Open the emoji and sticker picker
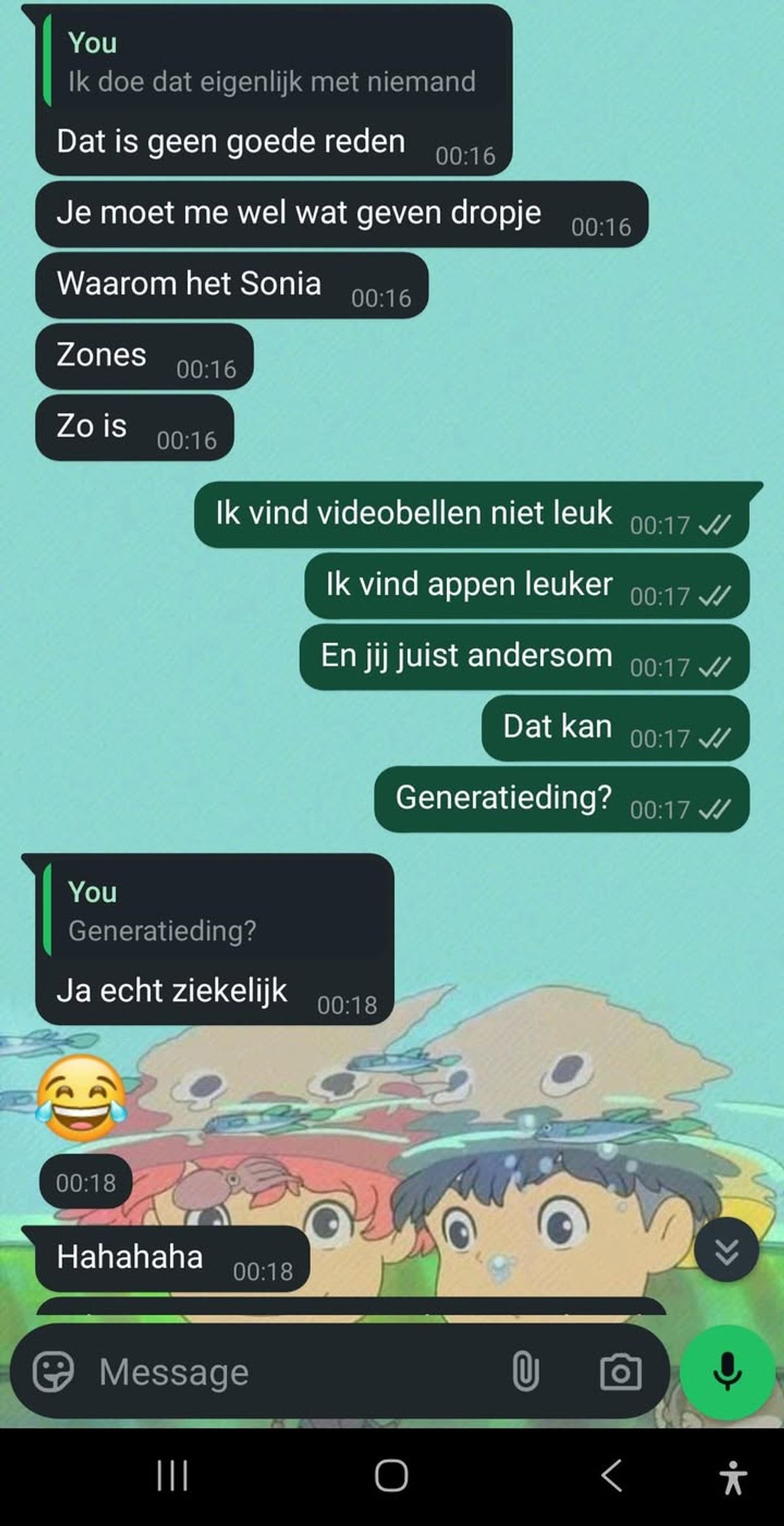Image resolution: width=784 pixels, height=1526 pixels. pos(53,1372)
